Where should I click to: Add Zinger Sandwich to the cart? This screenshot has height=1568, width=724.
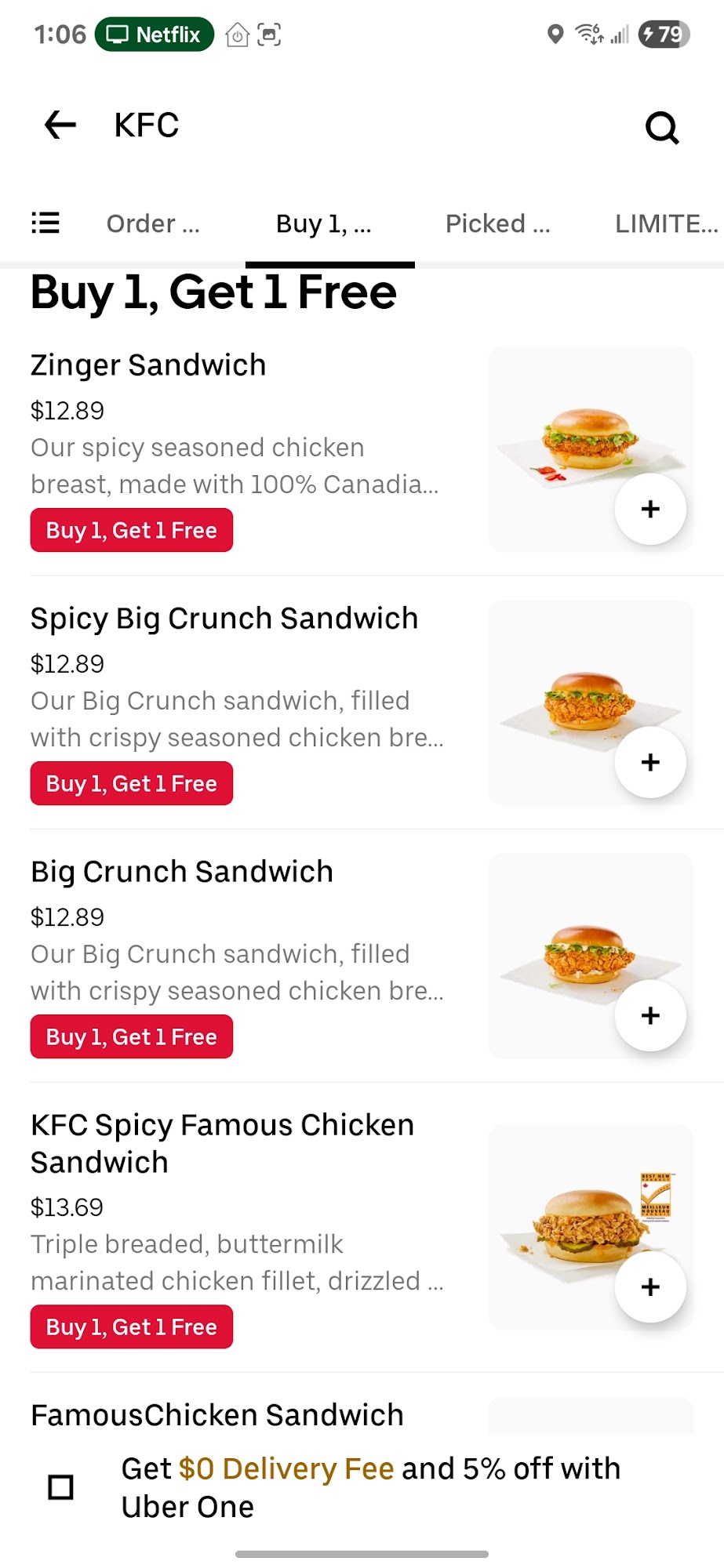tap(650, 509)
